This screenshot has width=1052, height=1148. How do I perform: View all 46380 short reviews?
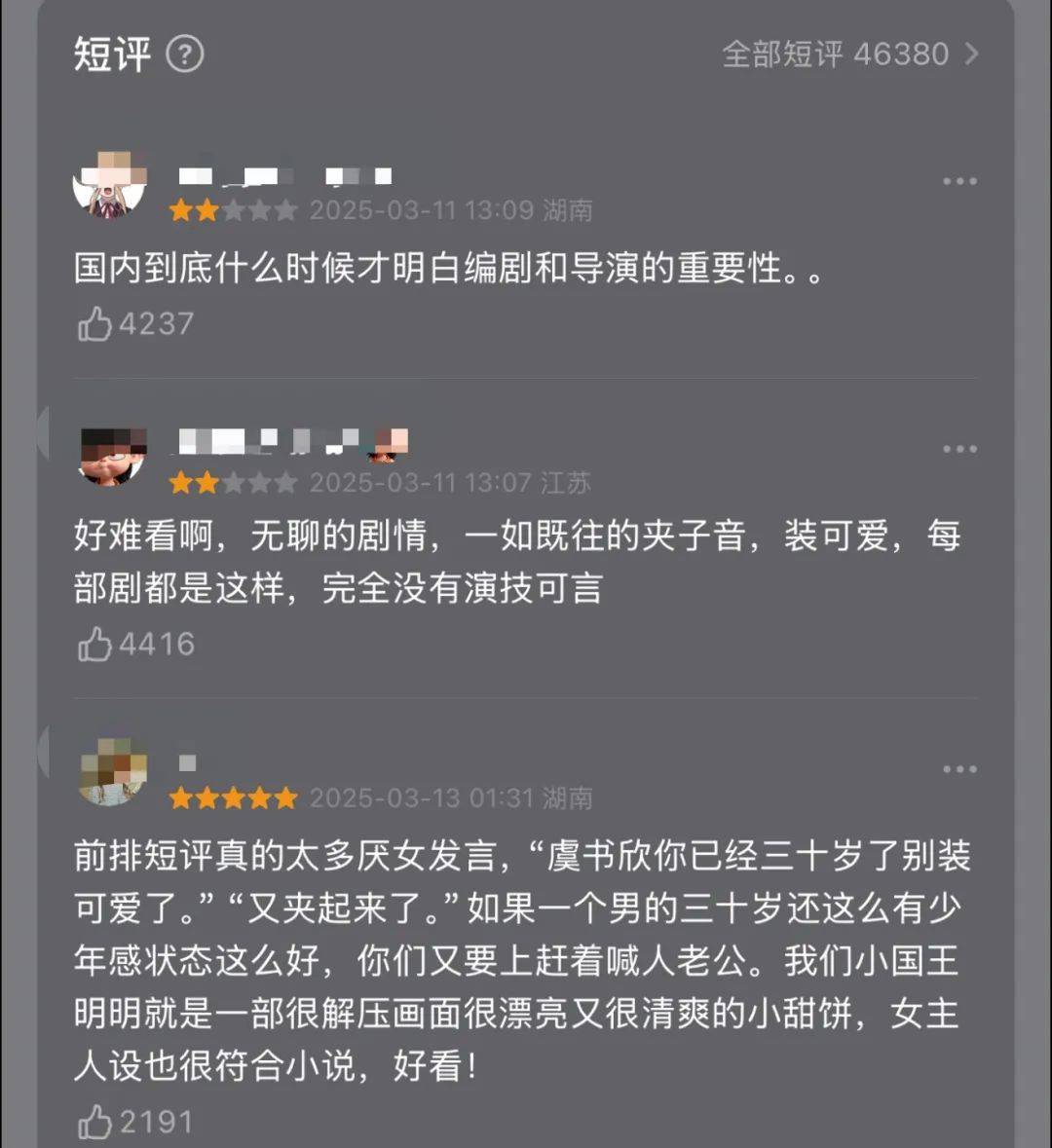click(x=849, y=55)
